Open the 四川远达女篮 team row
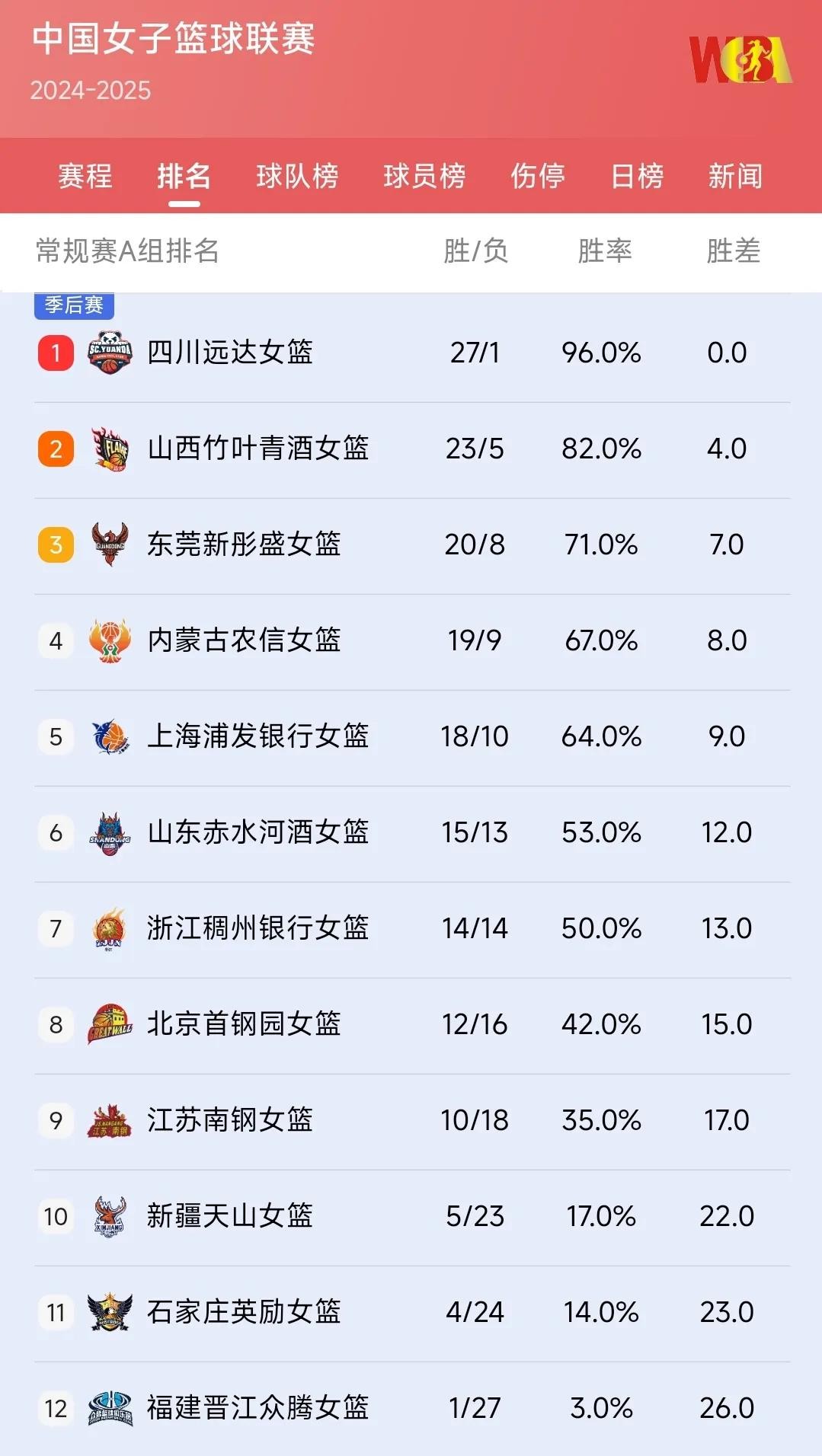The height and width of the screenshot is (1456, 822). (x=230, y=353)
